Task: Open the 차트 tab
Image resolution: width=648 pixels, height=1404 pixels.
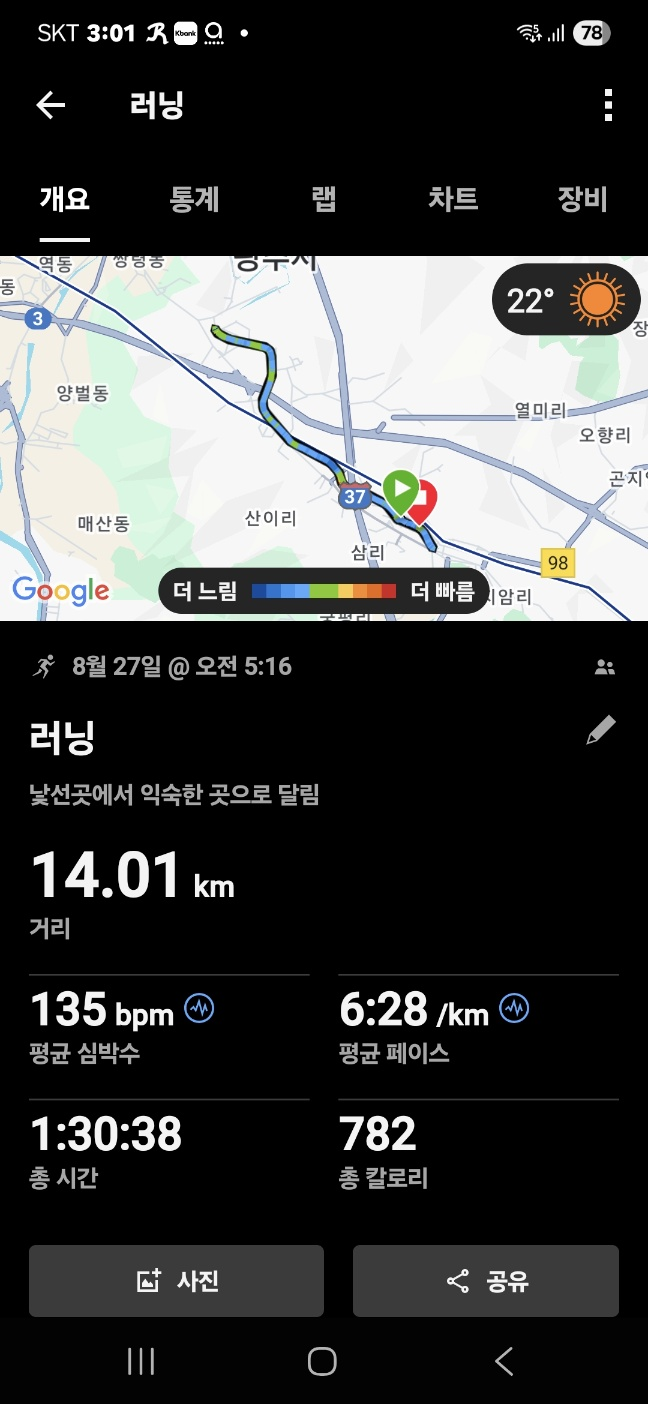Action: click(x=453, y=199)
